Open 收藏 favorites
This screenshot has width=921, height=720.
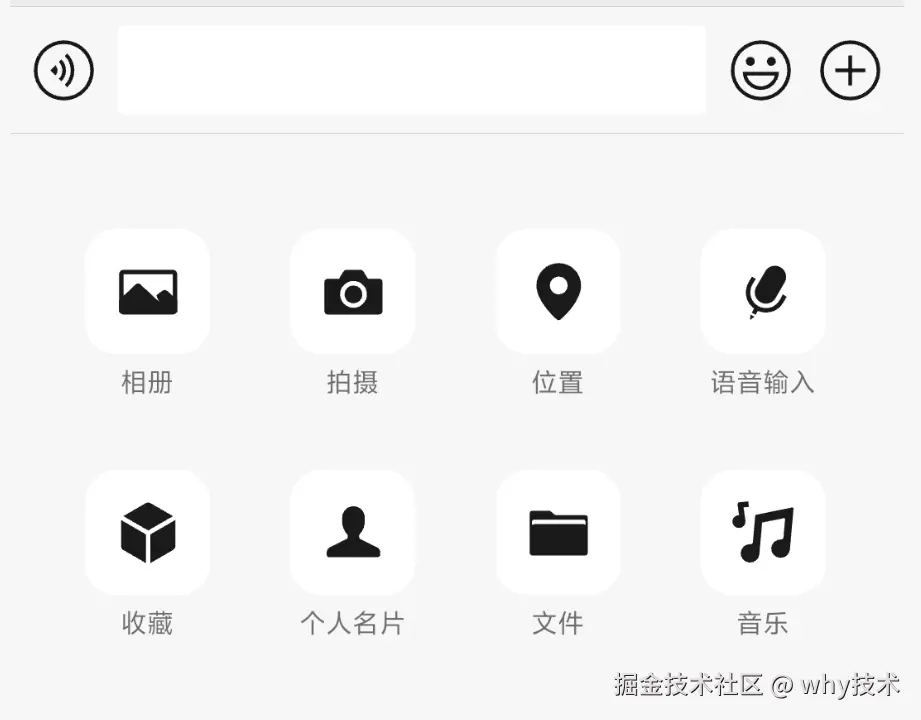click(x=147, y=533)
